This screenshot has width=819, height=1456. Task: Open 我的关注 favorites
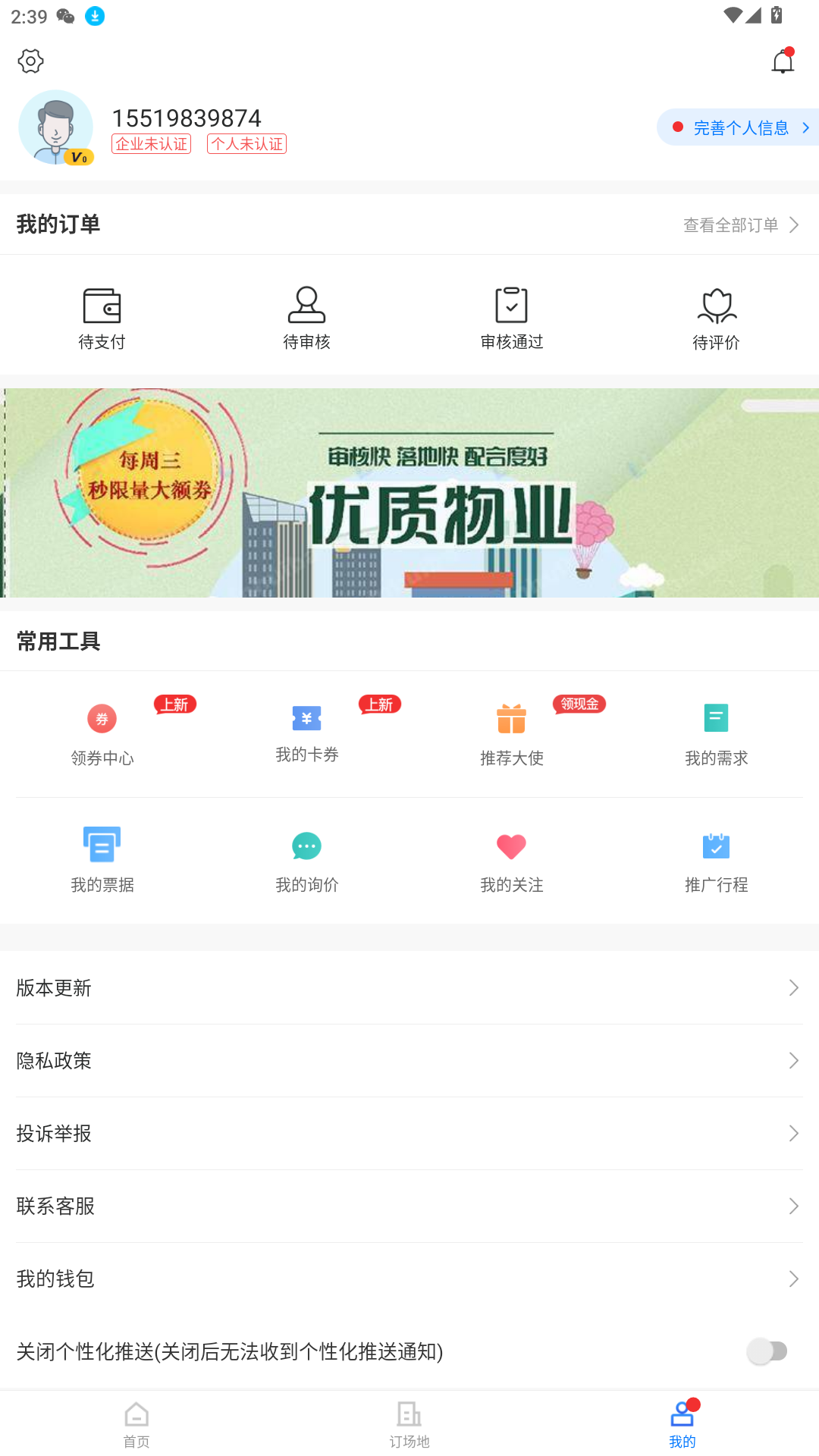tap(512, 860)
